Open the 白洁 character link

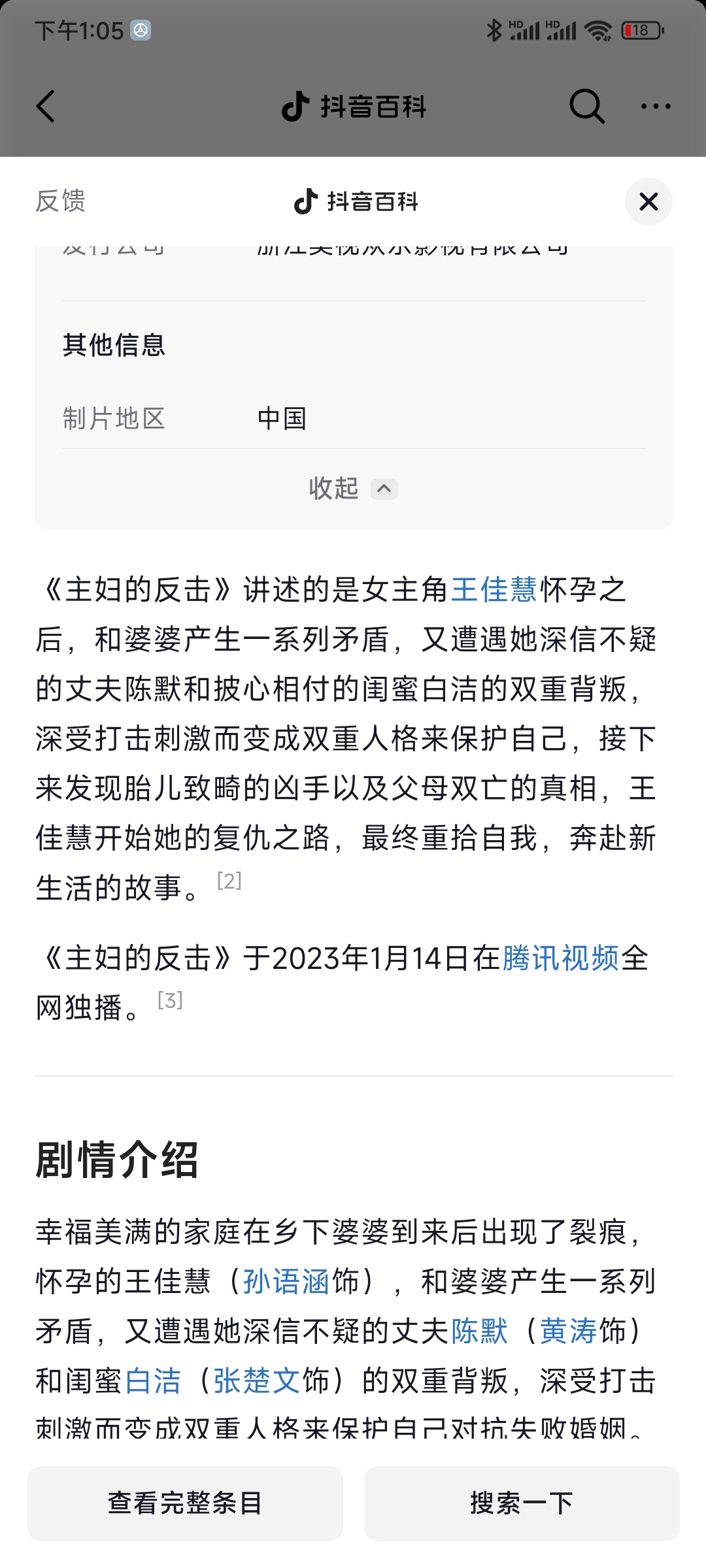[153, 1381]
